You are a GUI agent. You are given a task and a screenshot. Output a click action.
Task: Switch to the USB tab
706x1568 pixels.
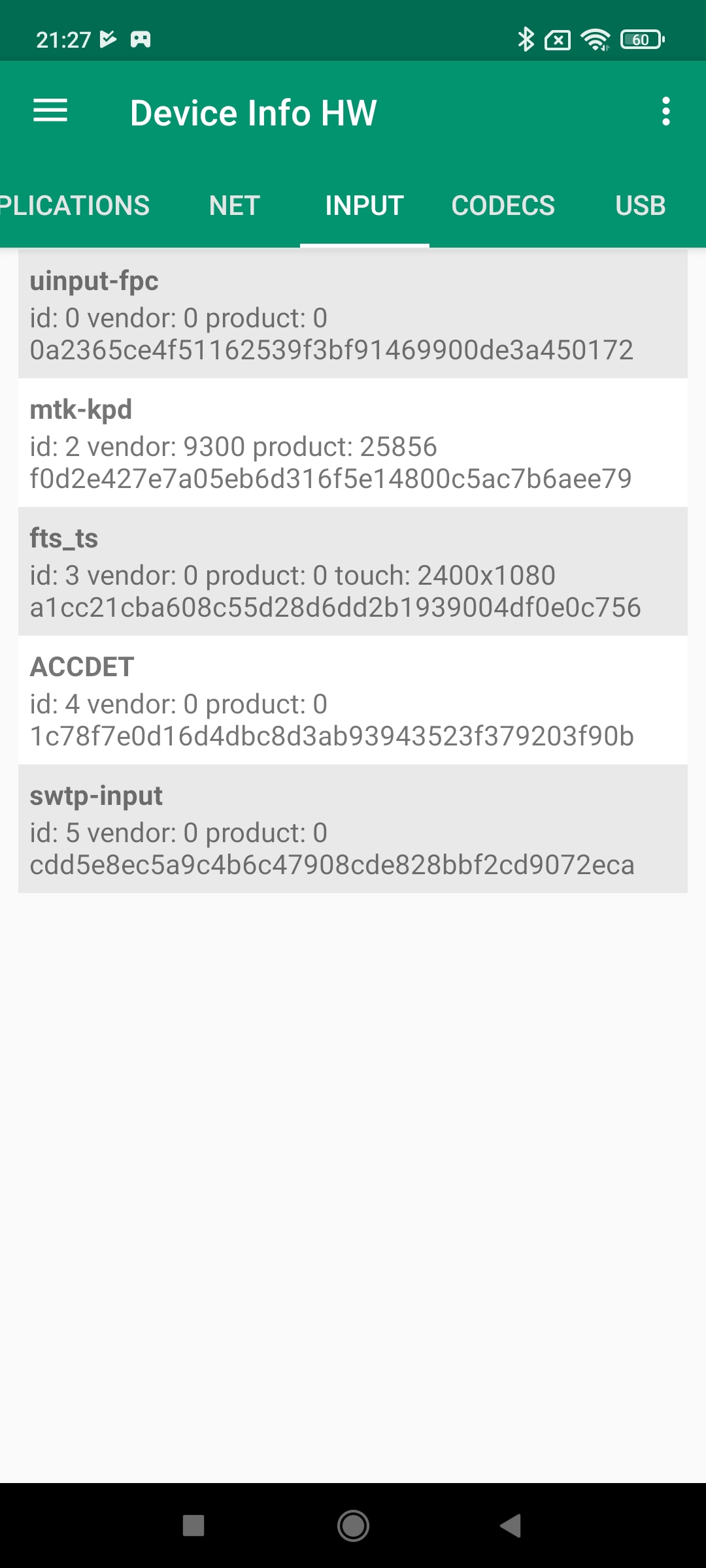640,206
